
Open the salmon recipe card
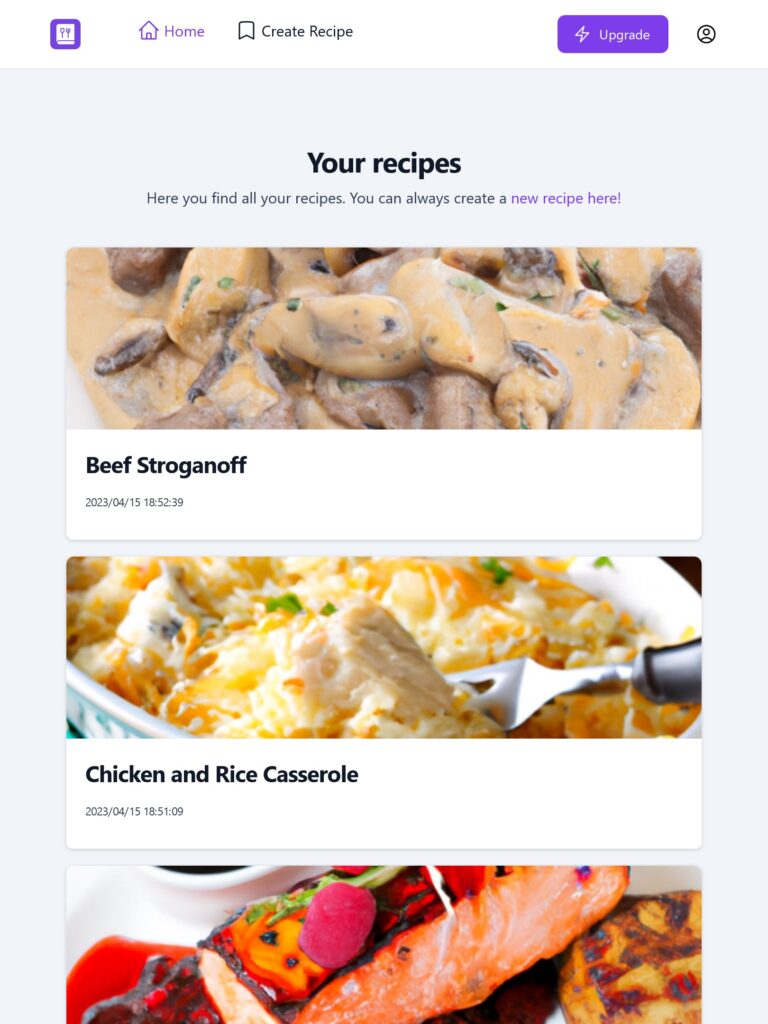[x=384, y=945]
